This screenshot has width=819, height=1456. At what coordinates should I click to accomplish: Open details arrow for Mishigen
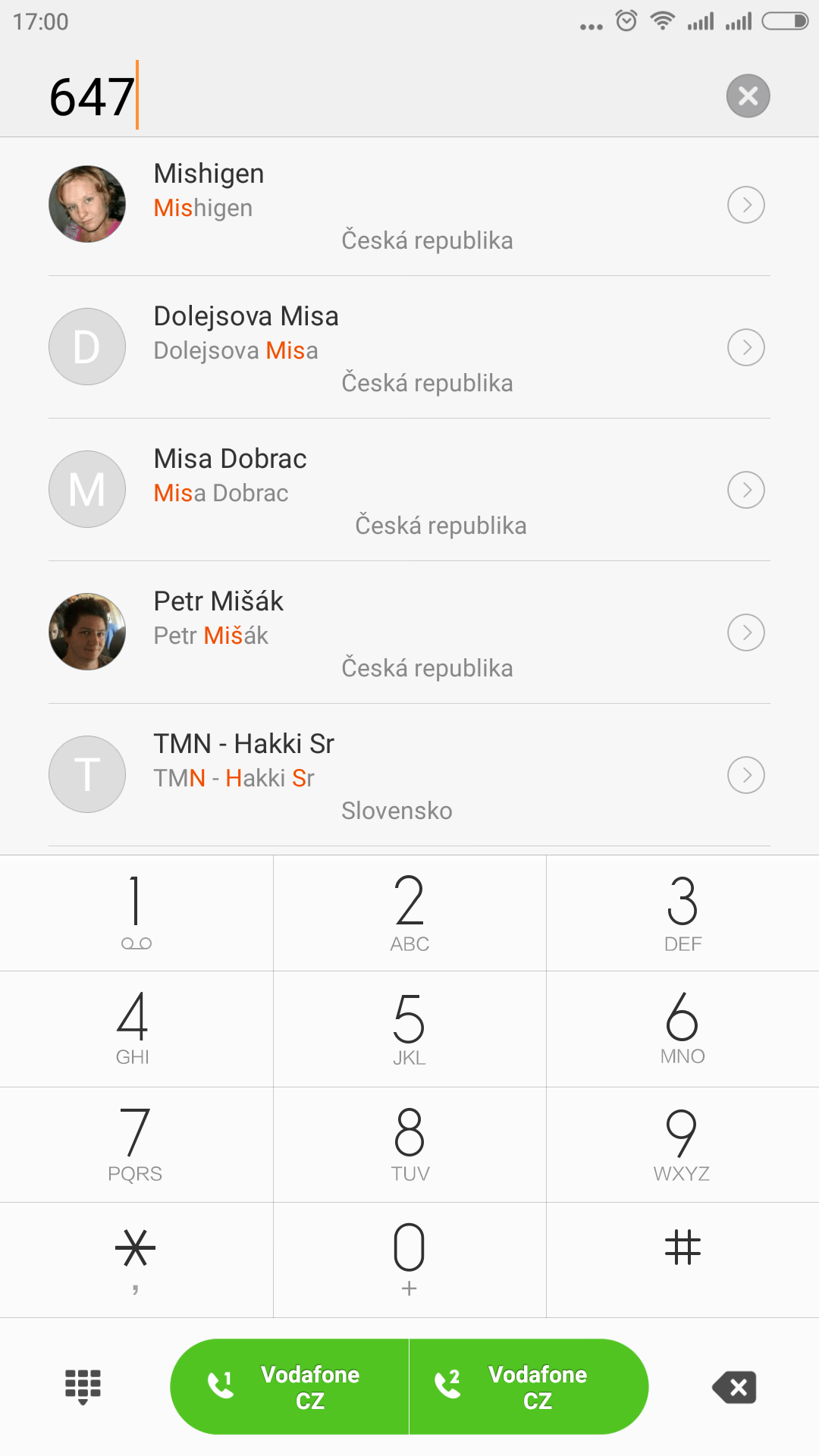[x=746, y=205]
